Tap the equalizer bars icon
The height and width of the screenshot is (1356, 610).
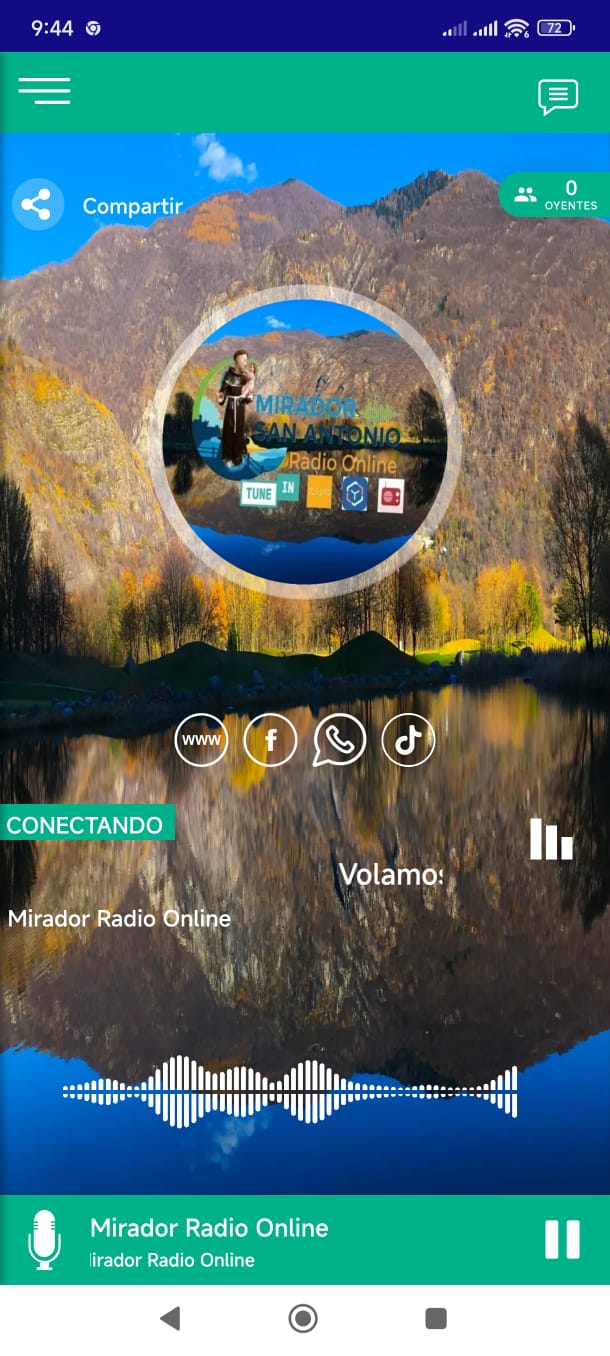pos(551,839)
